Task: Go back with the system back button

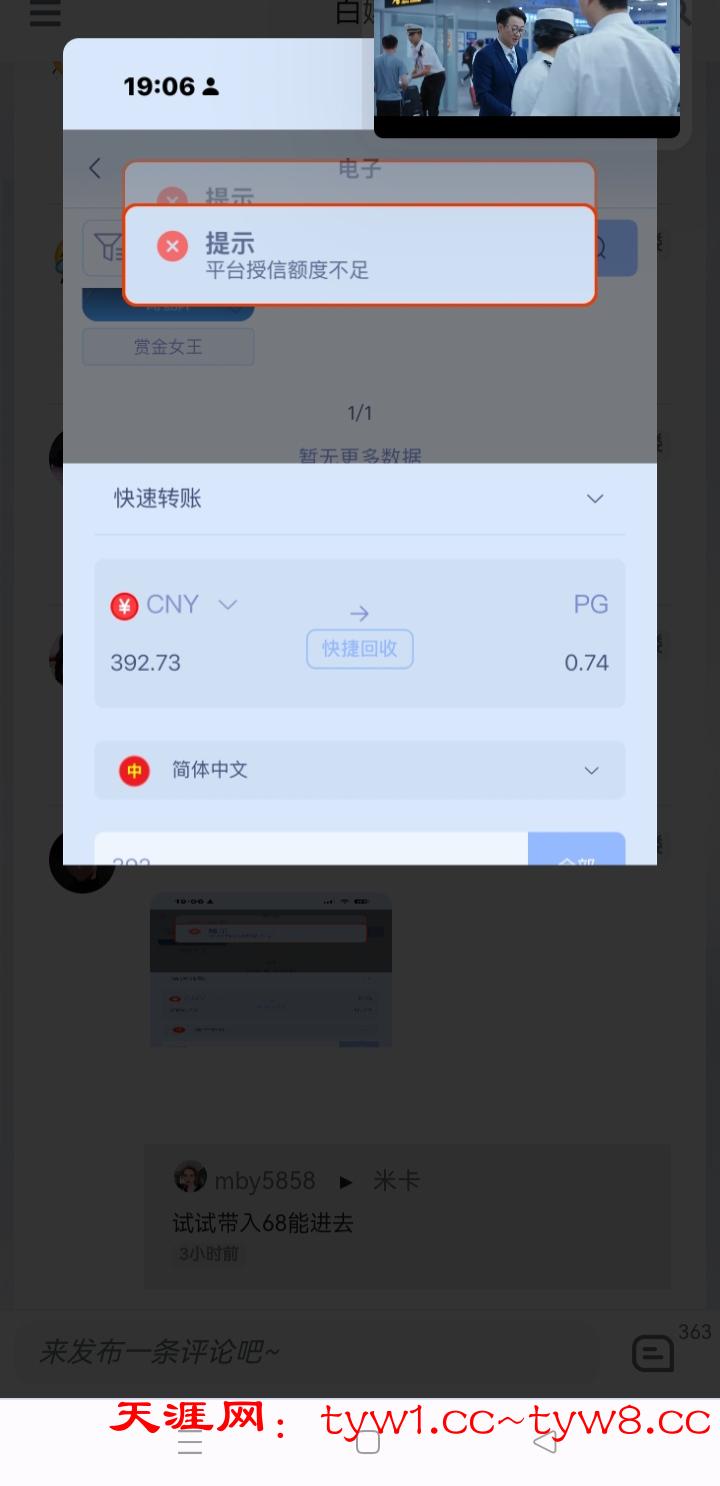Action: (545, 1443)
